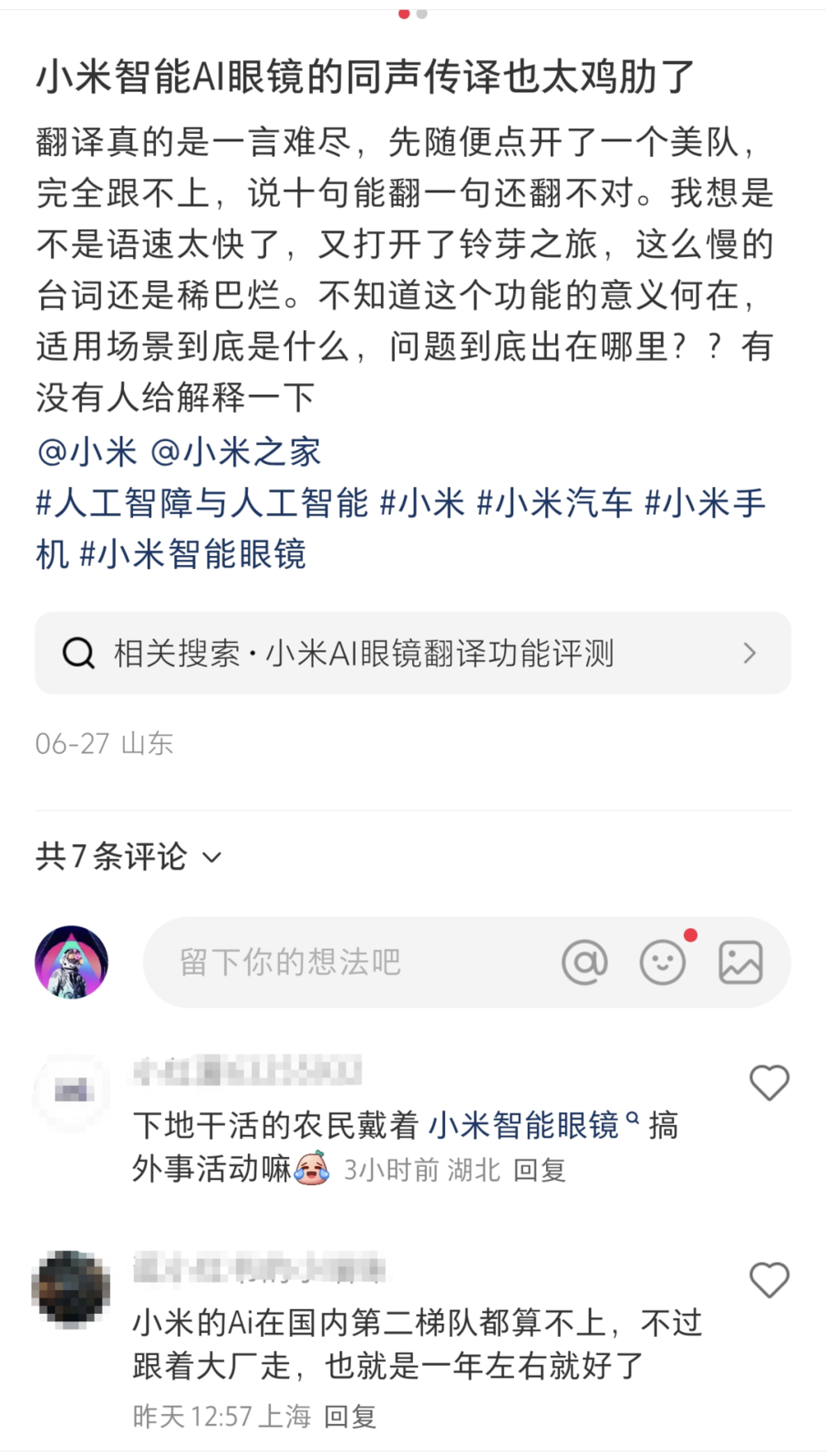
Task: Tap the @ mention icon in comment box
Action: click(x=585, y=962)
